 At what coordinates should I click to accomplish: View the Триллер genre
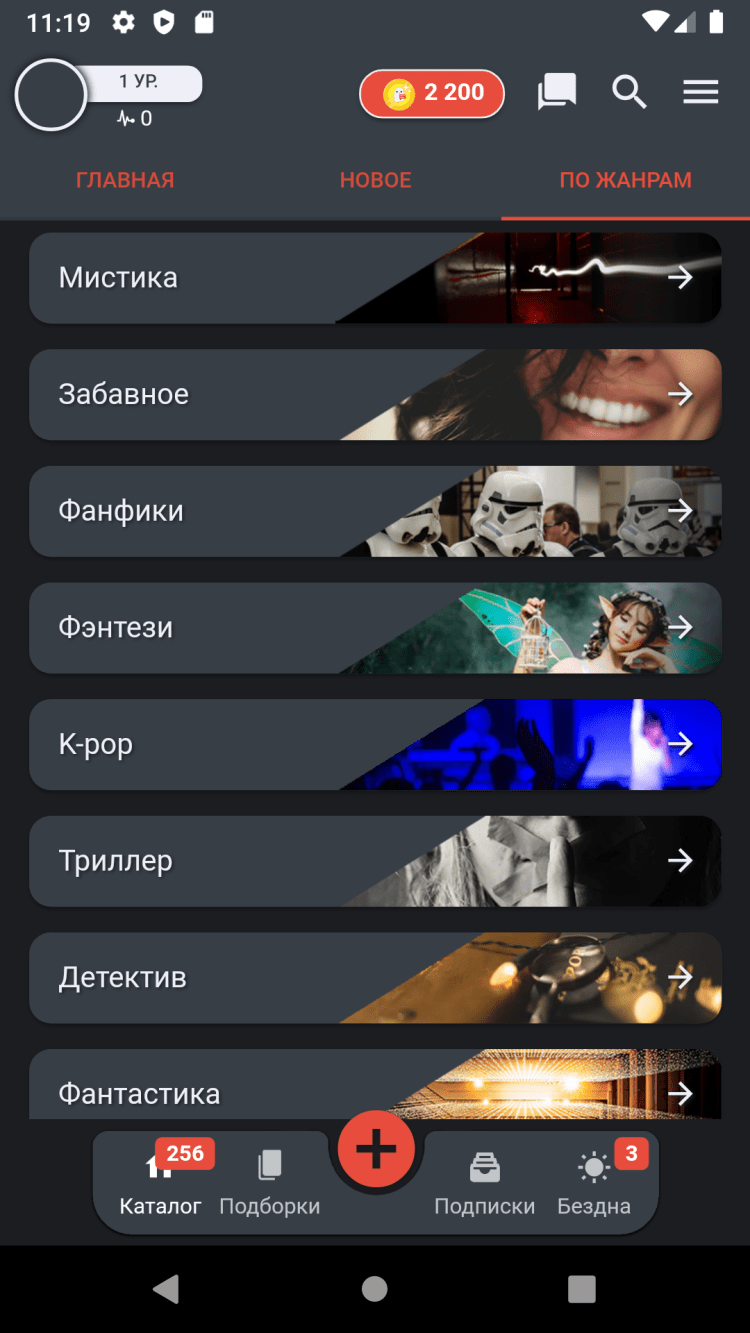[x=375, y=861]
